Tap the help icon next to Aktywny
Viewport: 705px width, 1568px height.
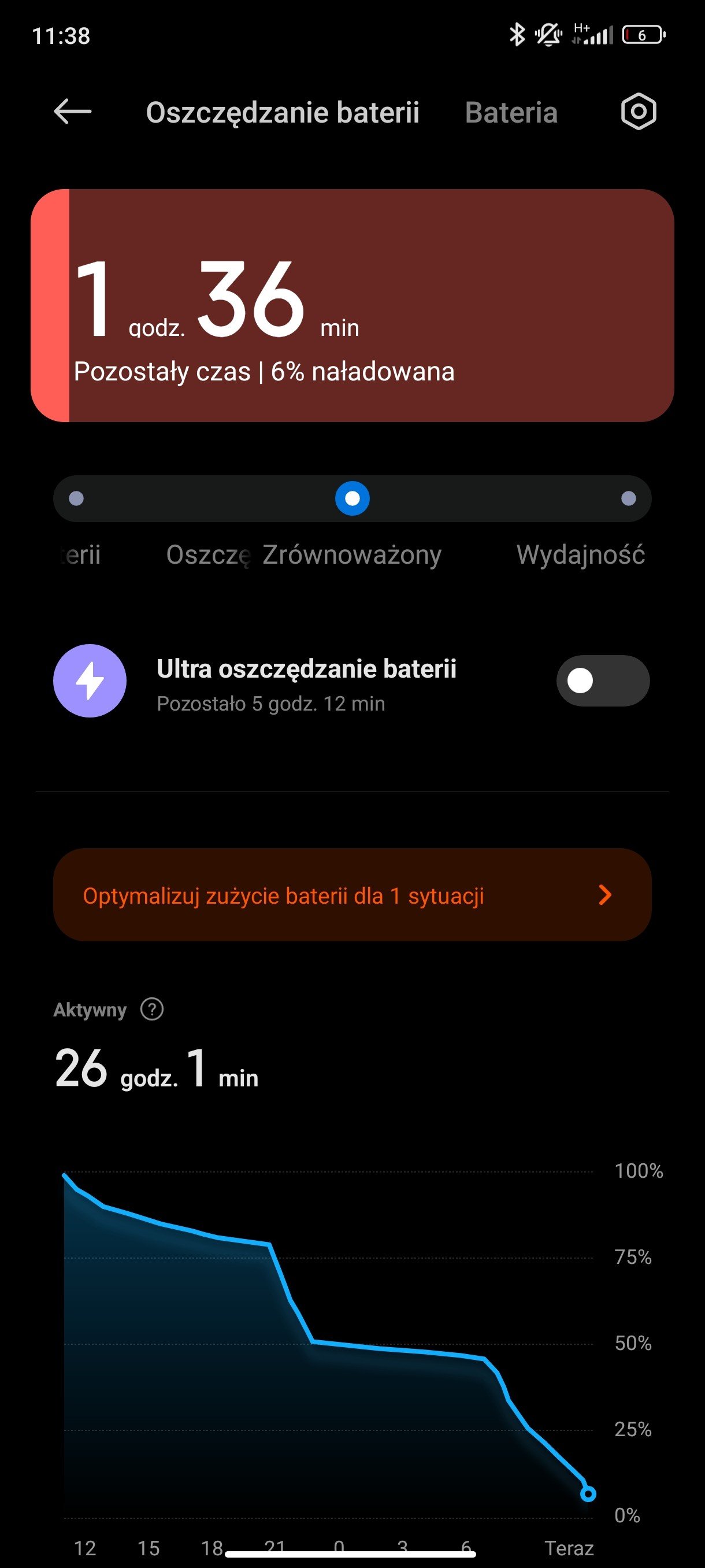click(152, 1009)
